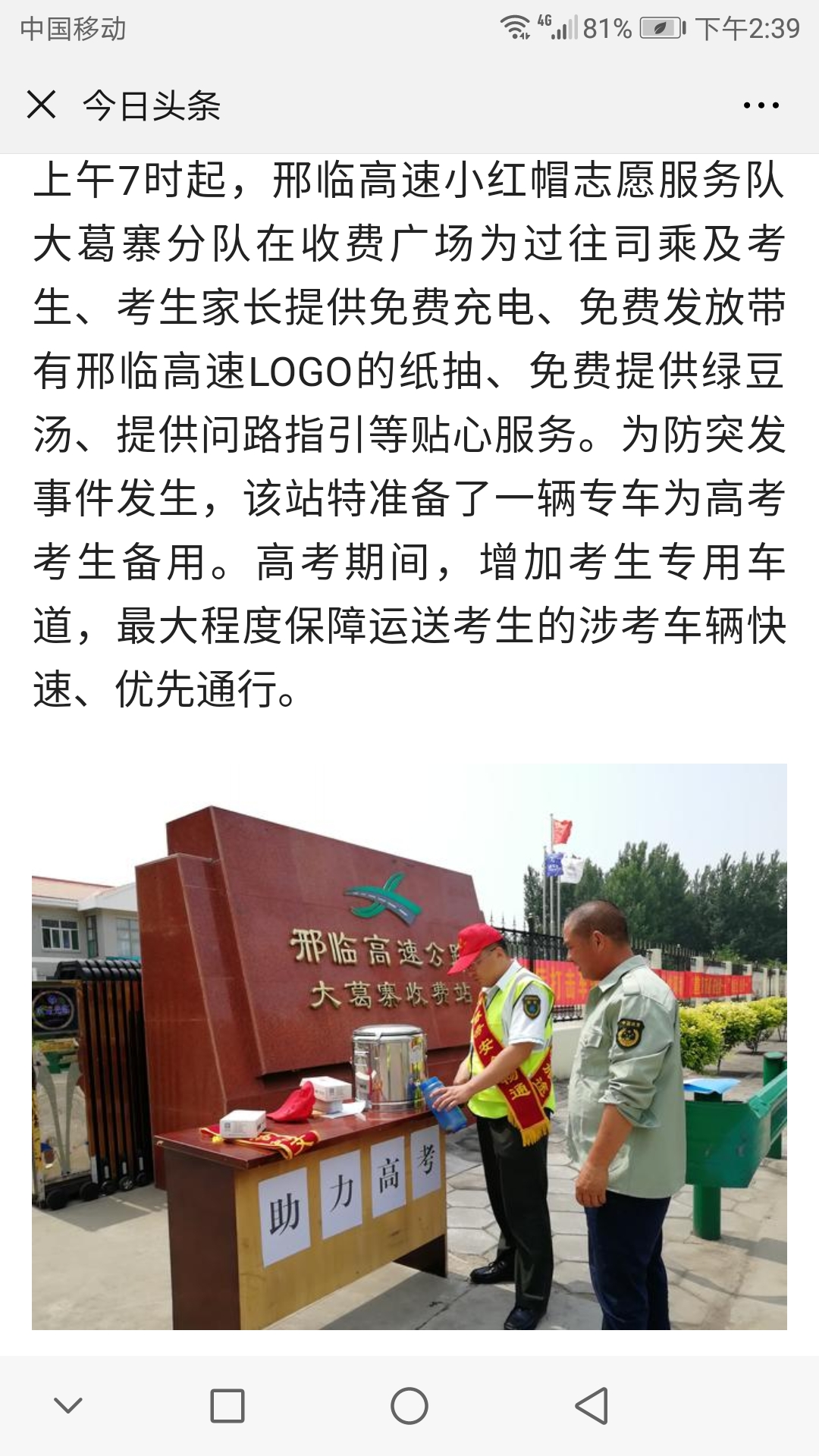Open the recent apps square button
The width and height of the screenshot is (819, 1456).
(x=227, y=1407)
